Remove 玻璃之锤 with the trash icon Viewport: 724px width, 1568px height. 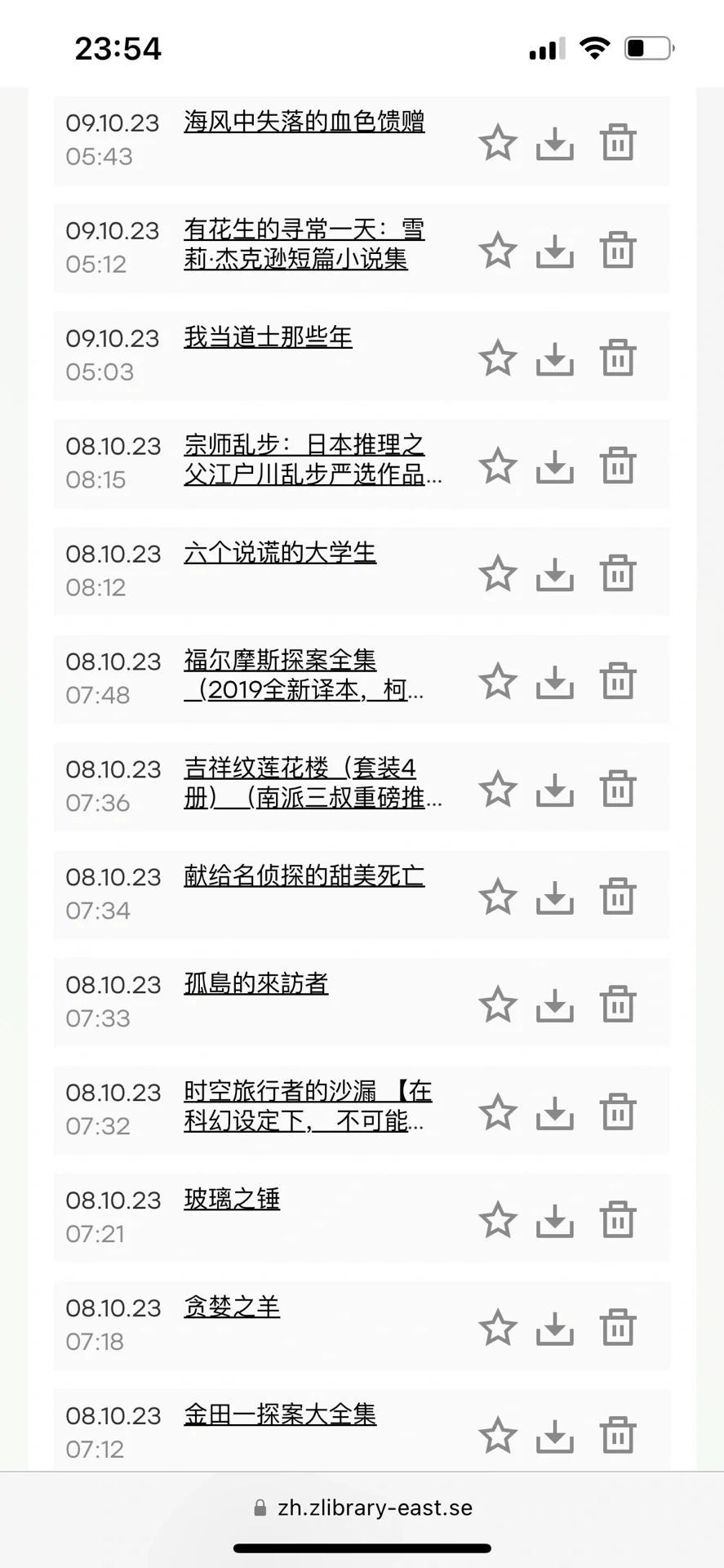point(618,1219)
